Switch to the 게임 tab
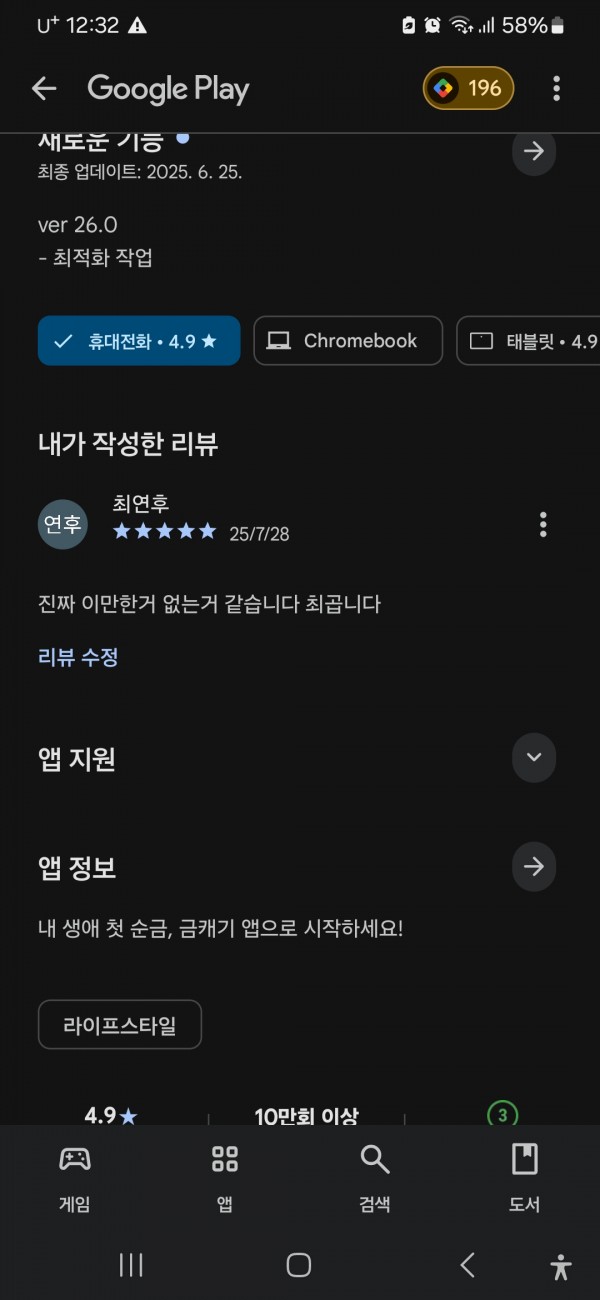The height and width of the screenshot is (1300, 600). (75, 1178)
